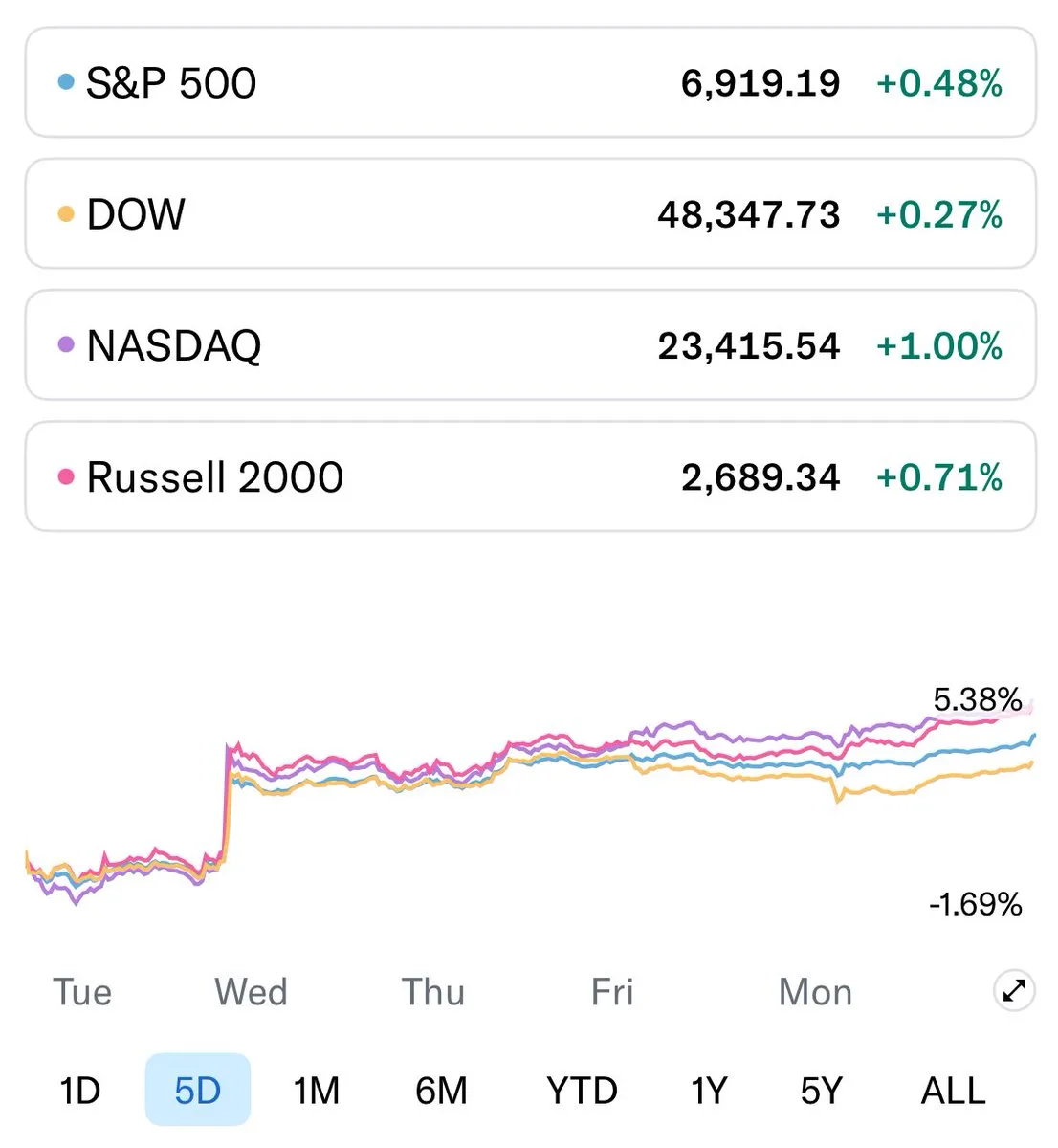The image size is (1058, 1148).
Task: Select the 1D time range icon
Action: (x=80, y=1089)
